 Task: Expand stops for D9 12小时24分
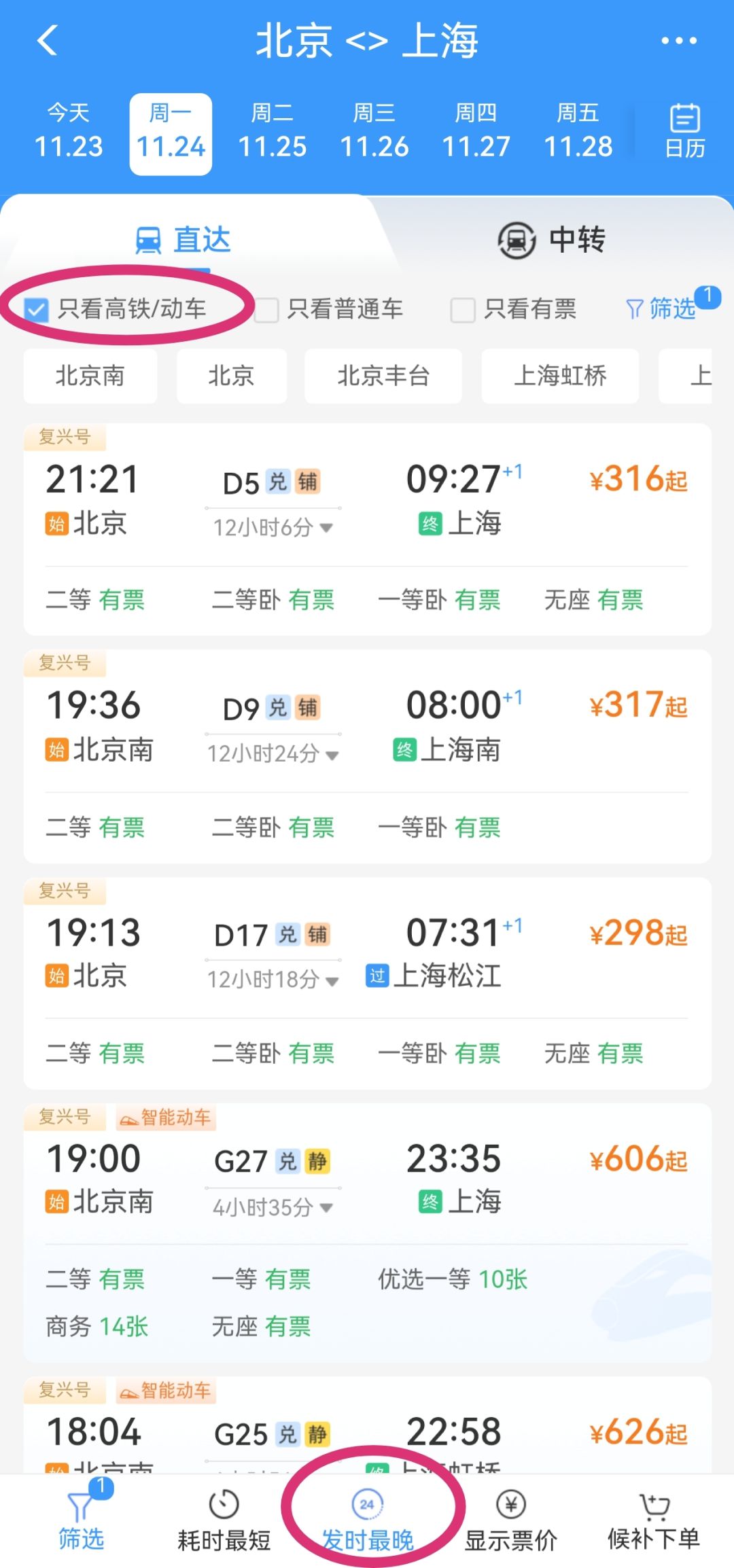point(273,754)
